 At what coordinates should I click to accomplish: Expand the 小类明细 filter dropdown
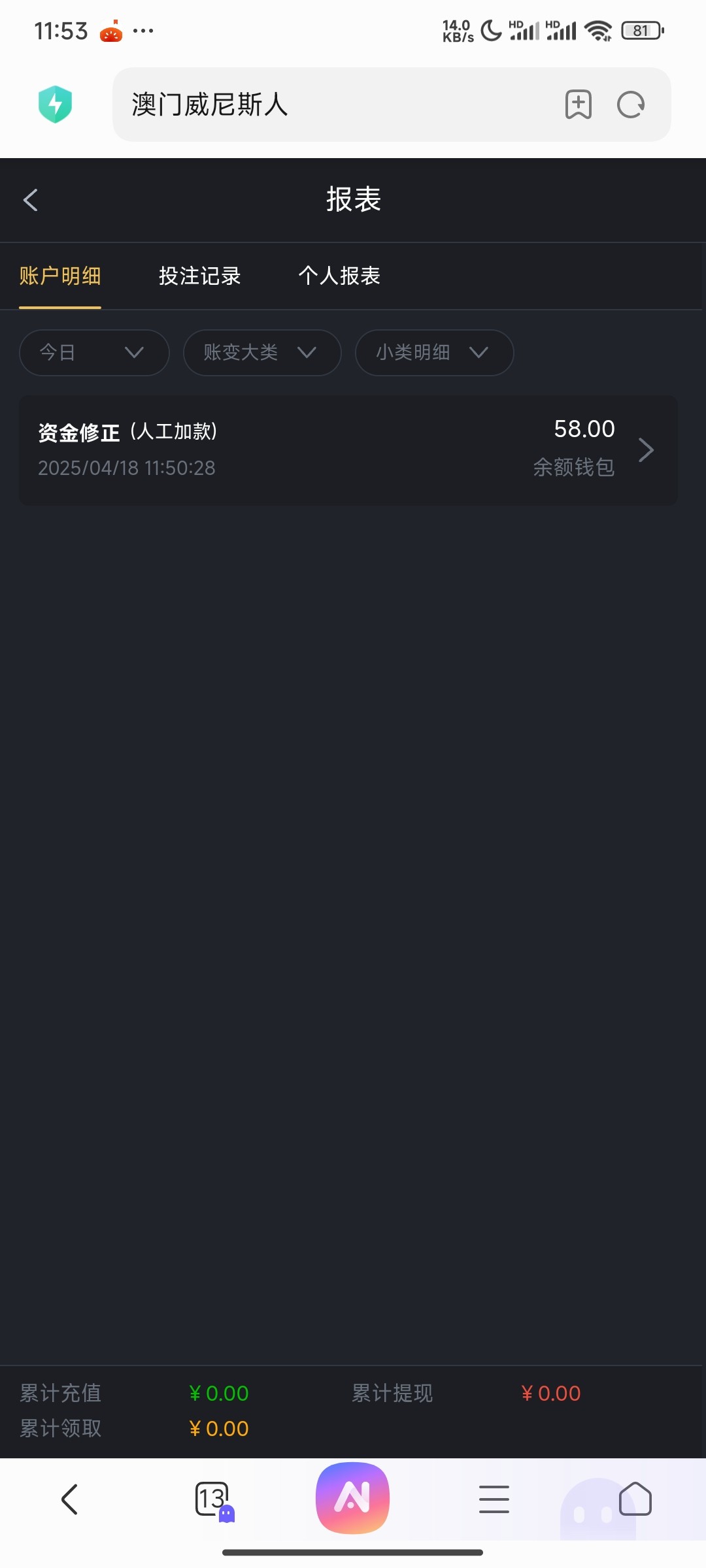(434, 353)
